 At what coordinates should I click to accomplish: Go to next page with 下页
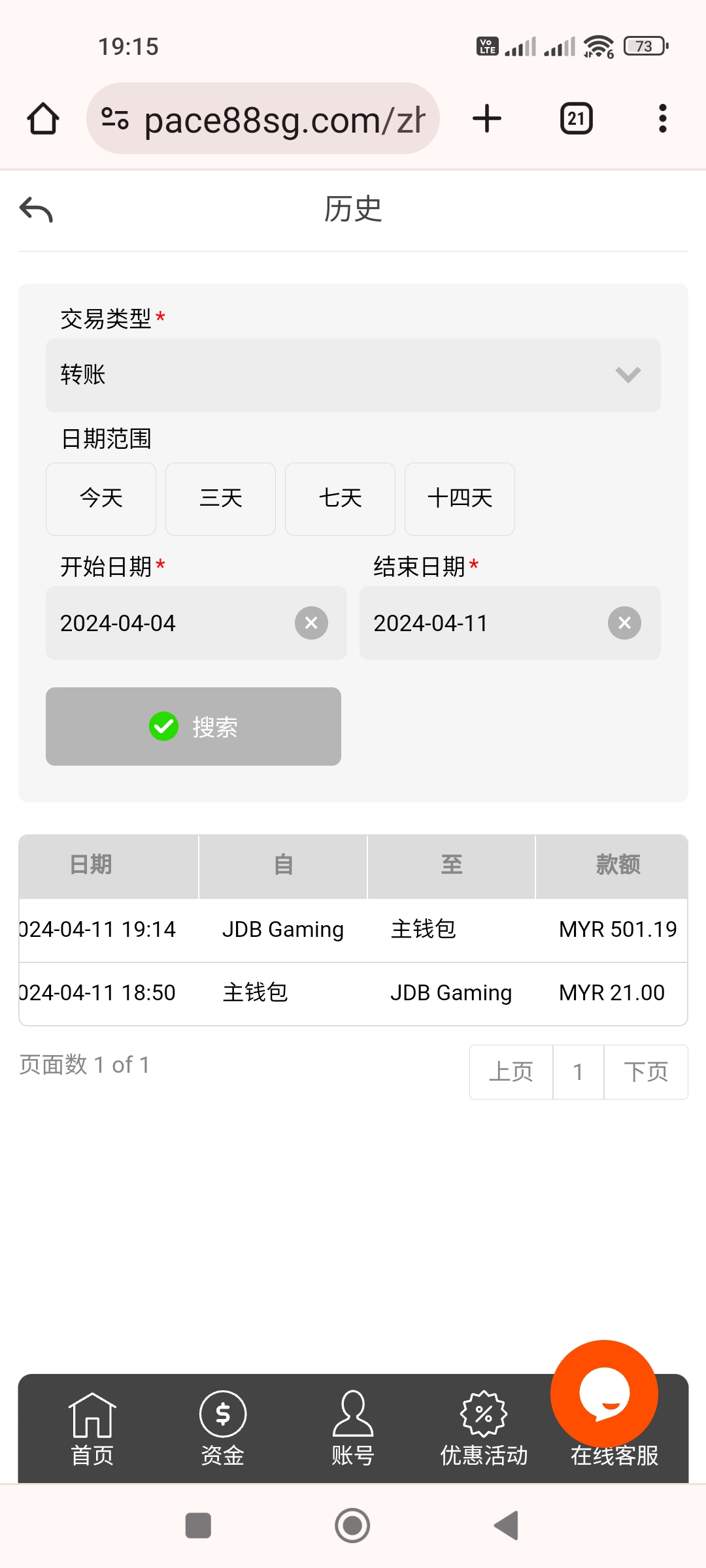pyautogui.click(x=646, y=1072)
